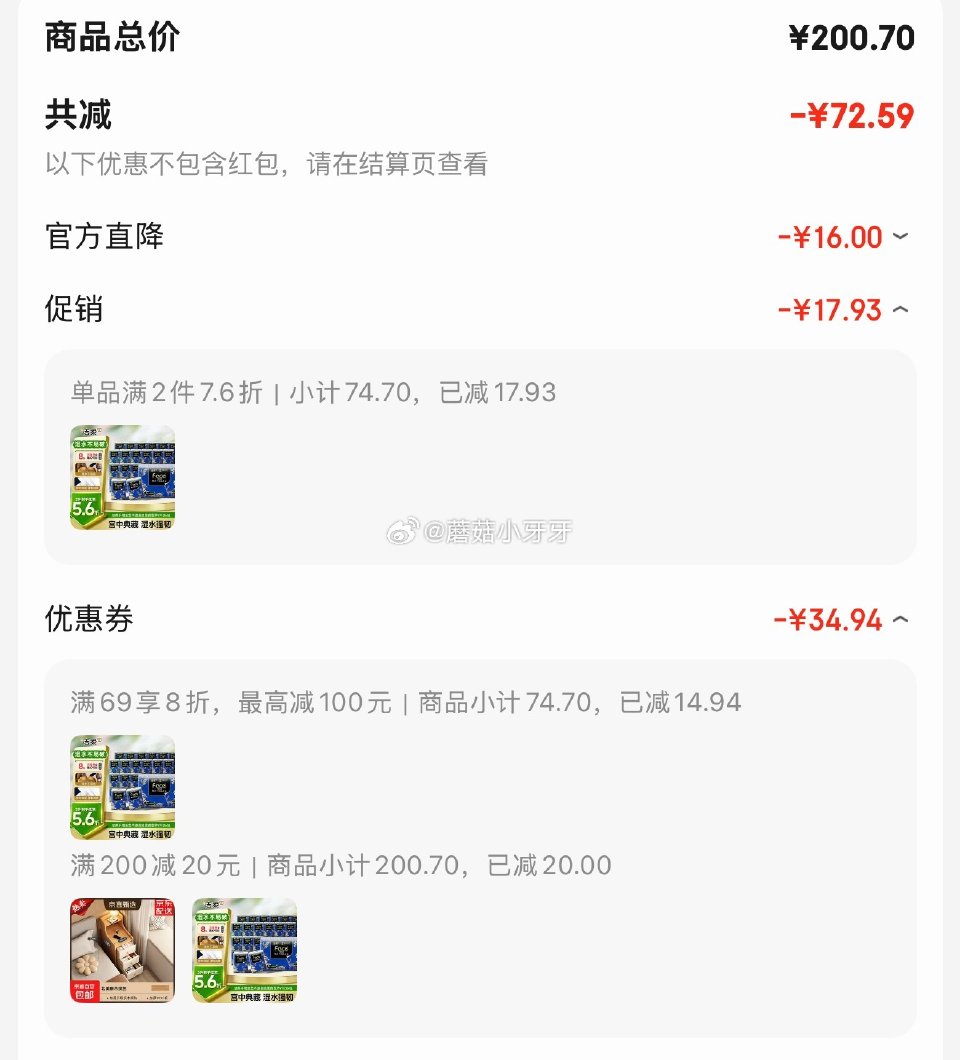The height and width of the screenshot is (1060, 960).
Task: Click the up arrow beside -¥34.94
Action: [901, 620]
